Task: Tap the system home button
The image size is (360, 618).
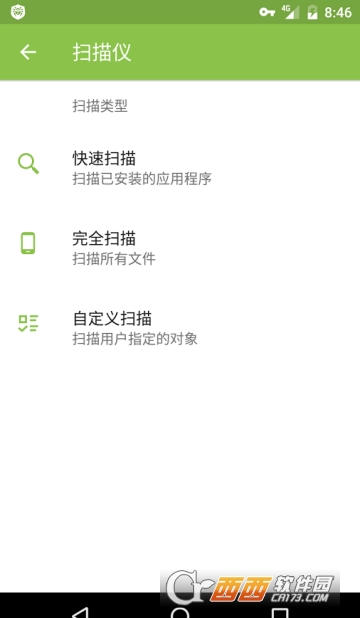Action: [180, 612]
